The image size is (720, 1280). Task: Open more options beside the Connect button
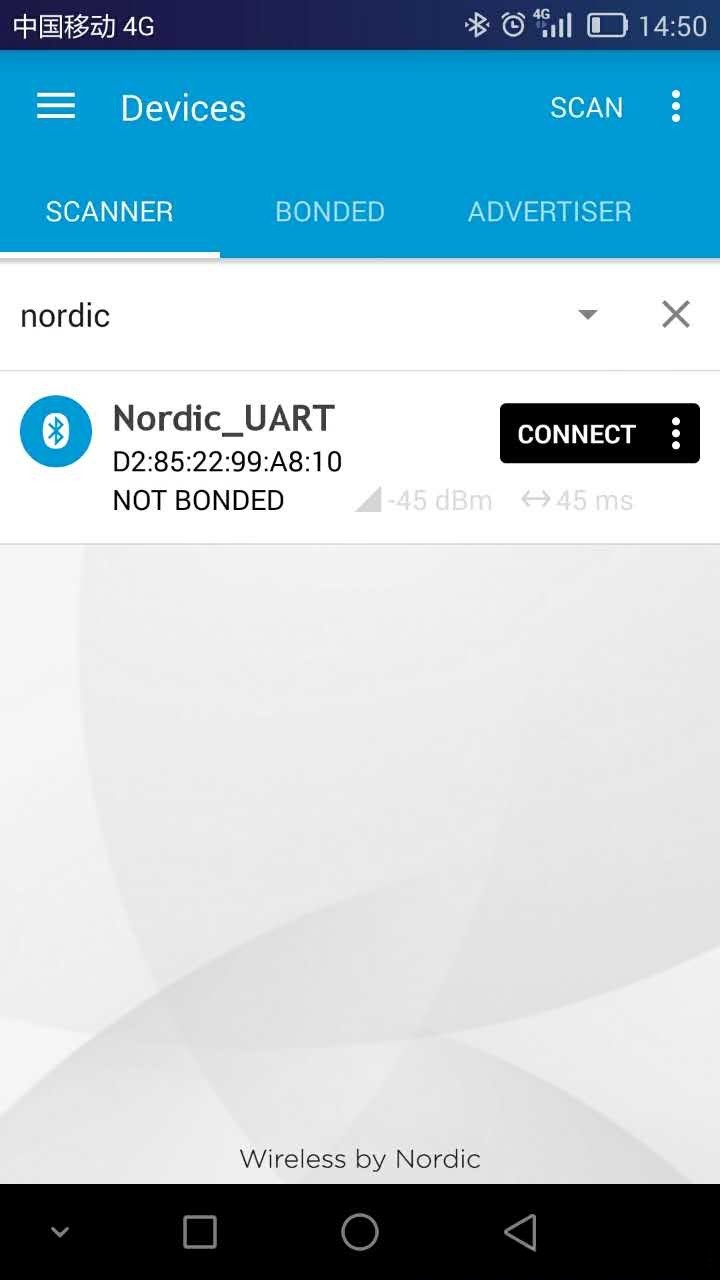pyautogui.click(x=676, y=434)
